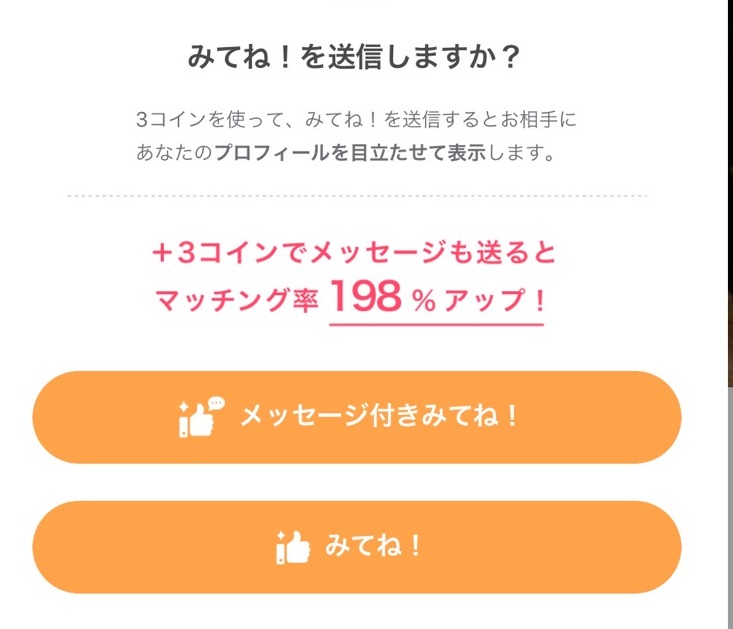
Task: Send a plain みてね！ without message
Action: click(x=357, y=547)
